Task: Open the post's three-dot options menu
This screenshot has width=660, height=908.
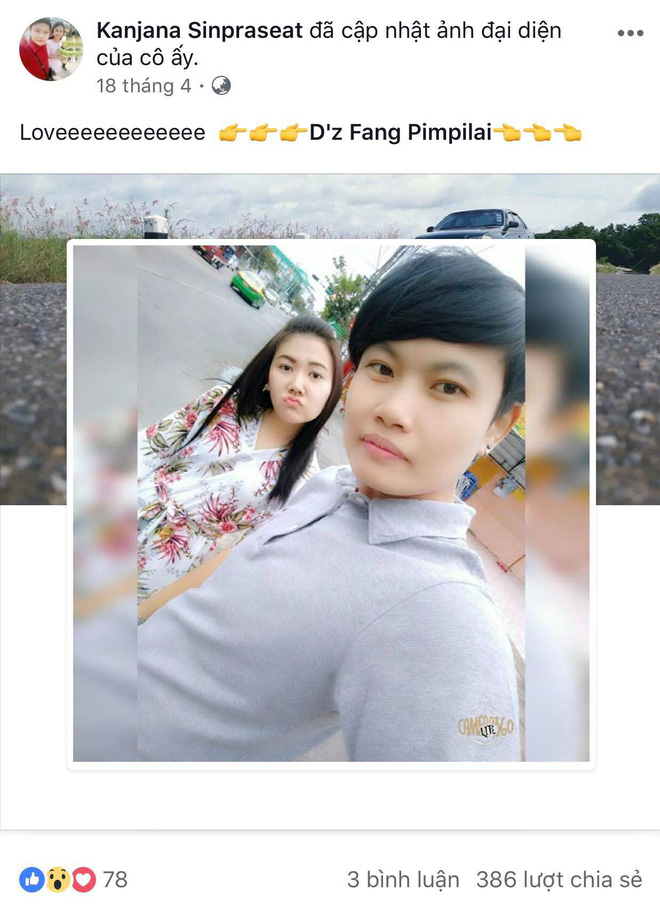Action: tap(630, 33)
